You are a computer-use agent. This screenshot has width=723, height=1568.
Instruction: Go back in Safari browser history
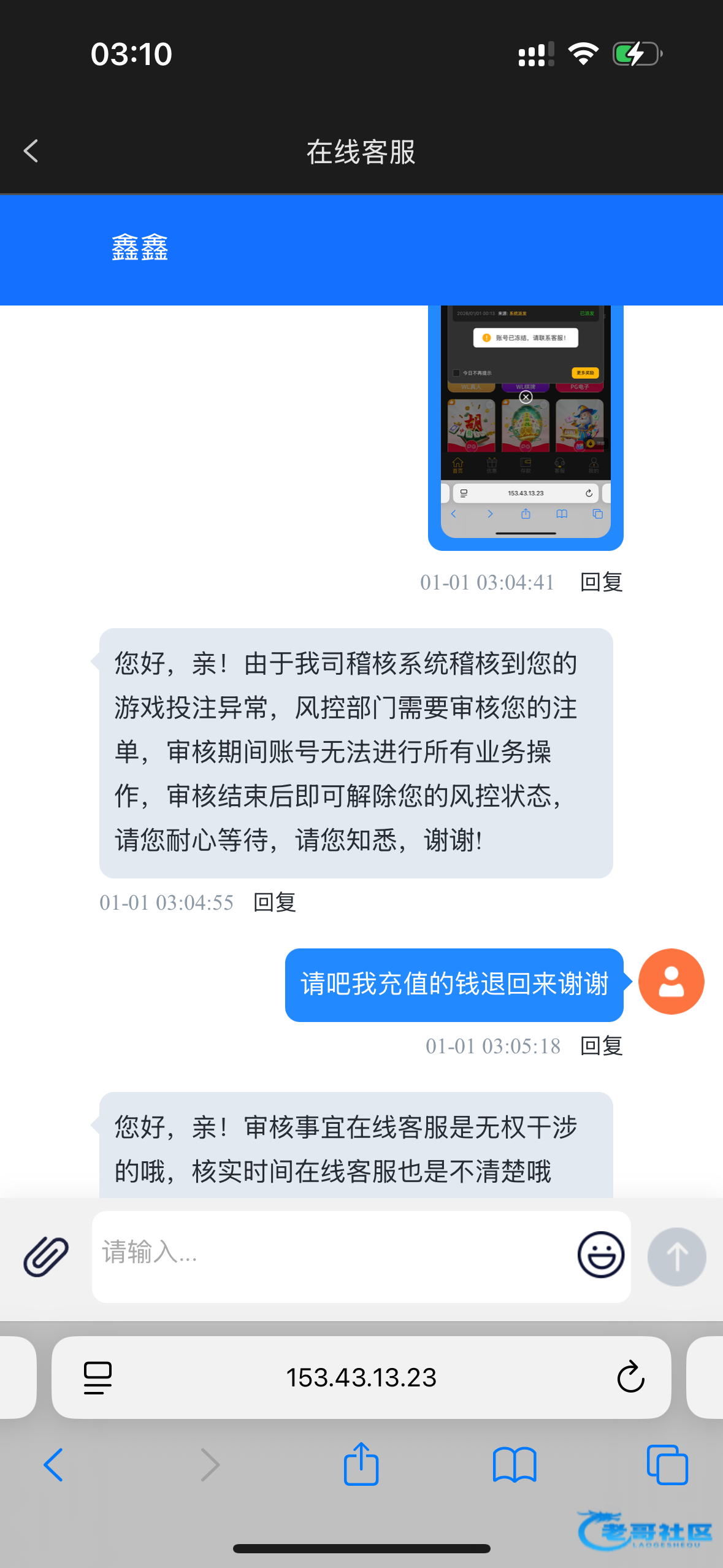(x=54, y=1465)
